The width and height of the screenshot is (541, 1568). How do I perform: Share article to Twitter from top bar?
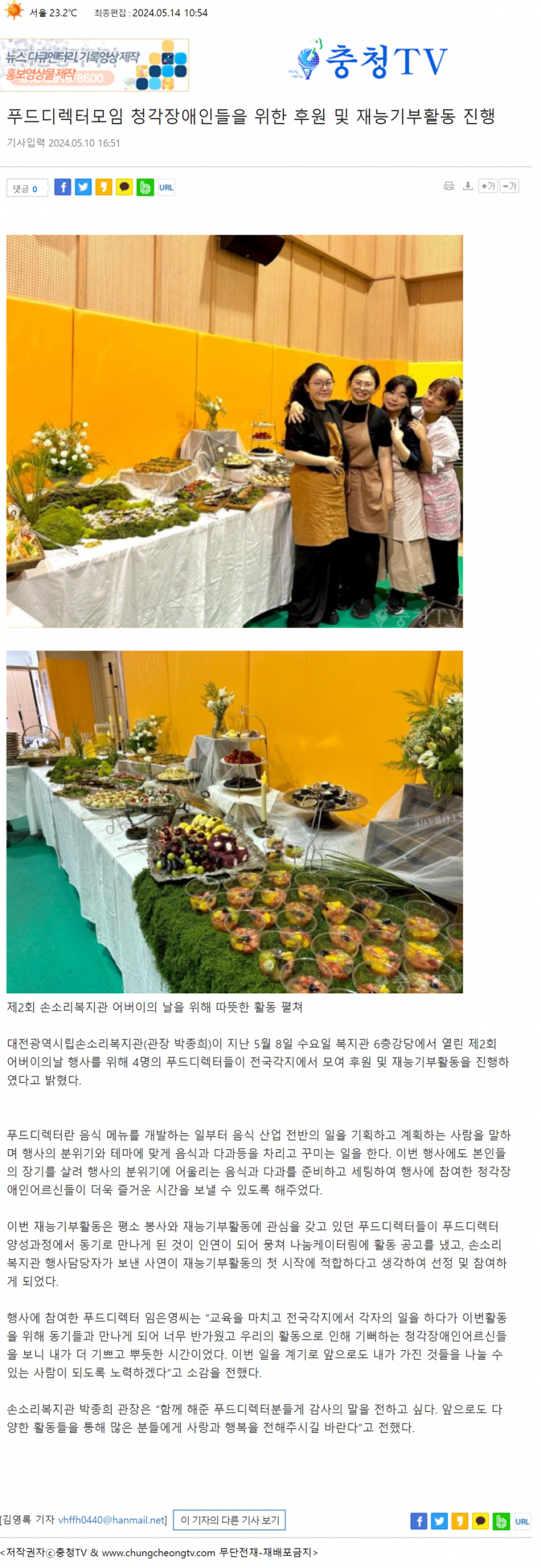click(x=84, y=187)
